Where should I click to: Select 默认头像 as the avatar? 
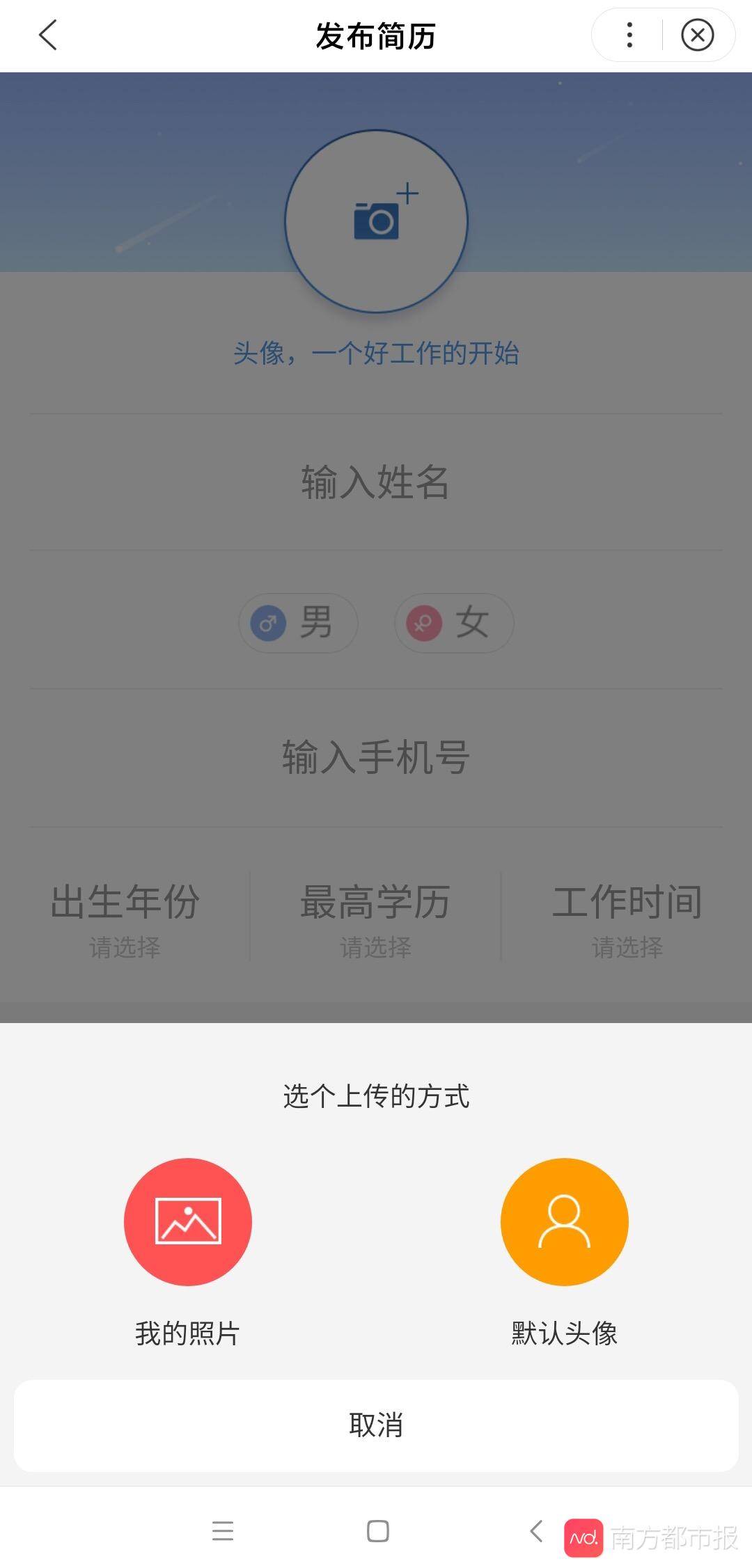564,1222
